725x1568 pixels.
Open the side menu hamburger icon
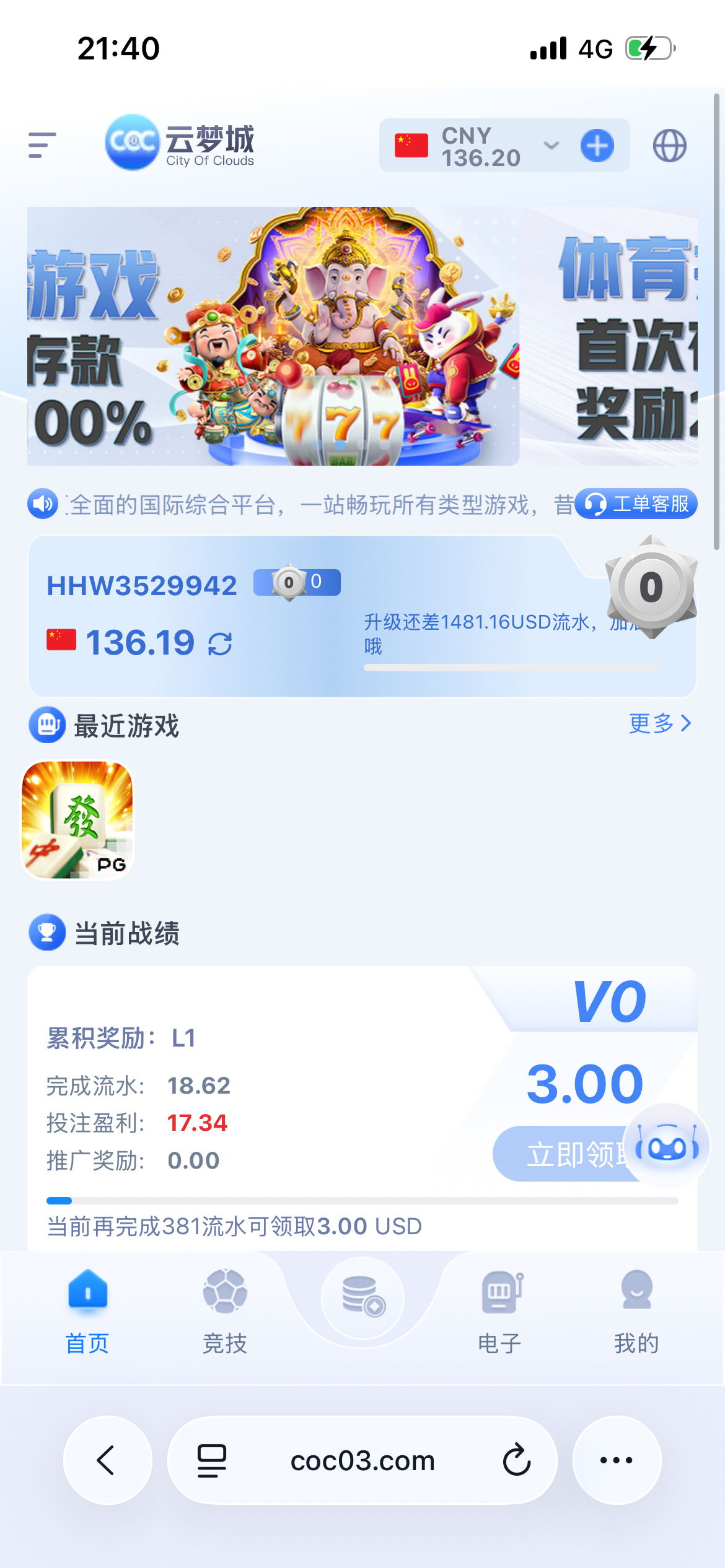(42, 146)
